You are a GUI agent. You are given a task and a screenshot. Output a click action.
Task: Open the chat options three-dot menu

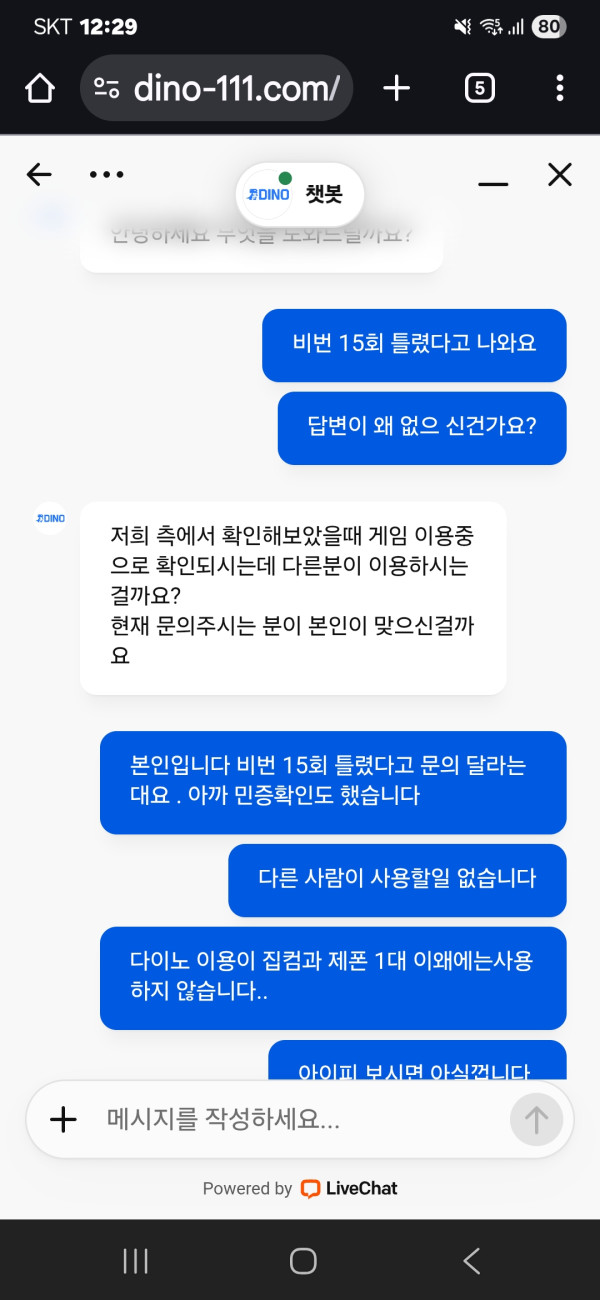tap(106, 175)
